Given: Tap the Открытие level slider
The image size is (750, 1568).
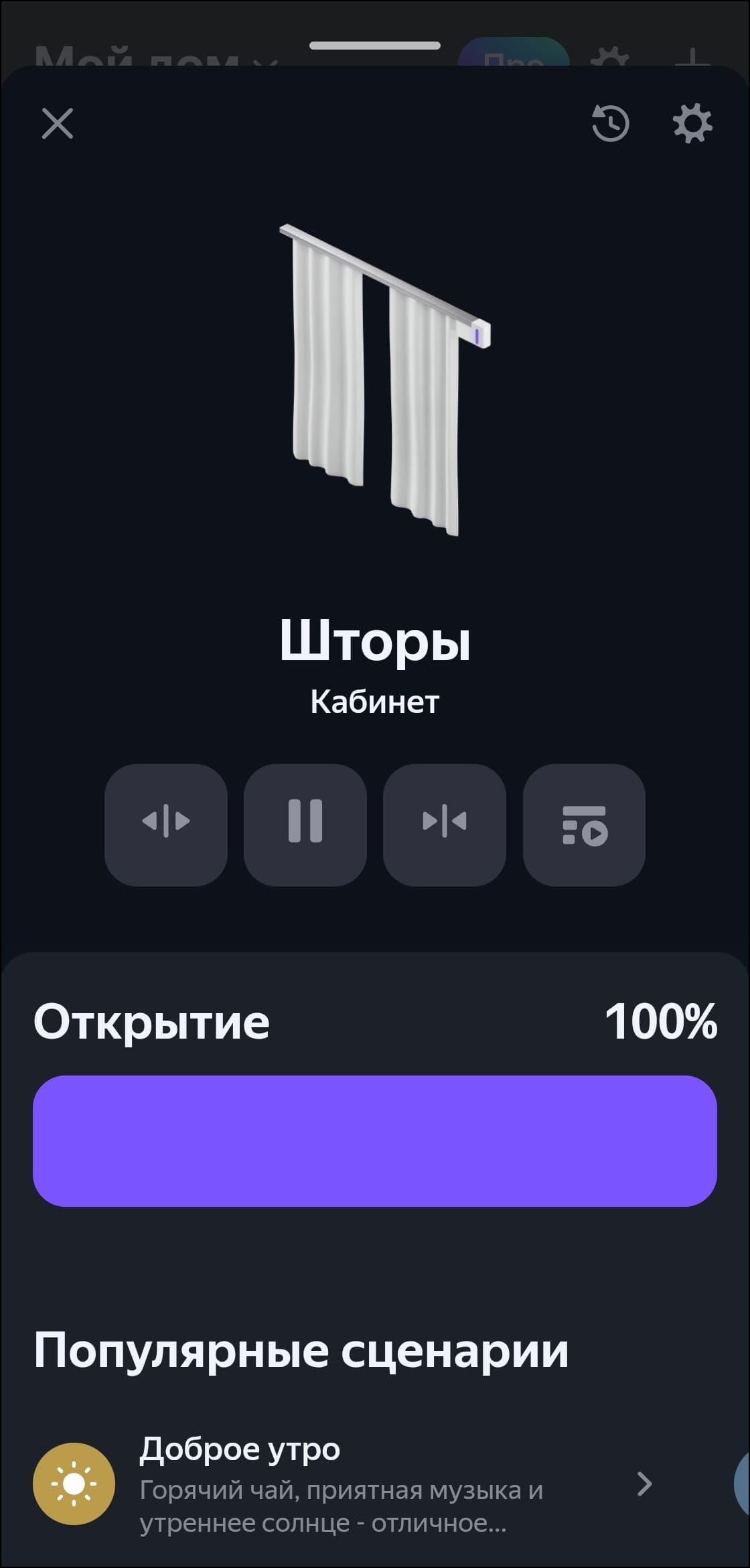Looking at the screenshot, I should [x=375, y=1141].
